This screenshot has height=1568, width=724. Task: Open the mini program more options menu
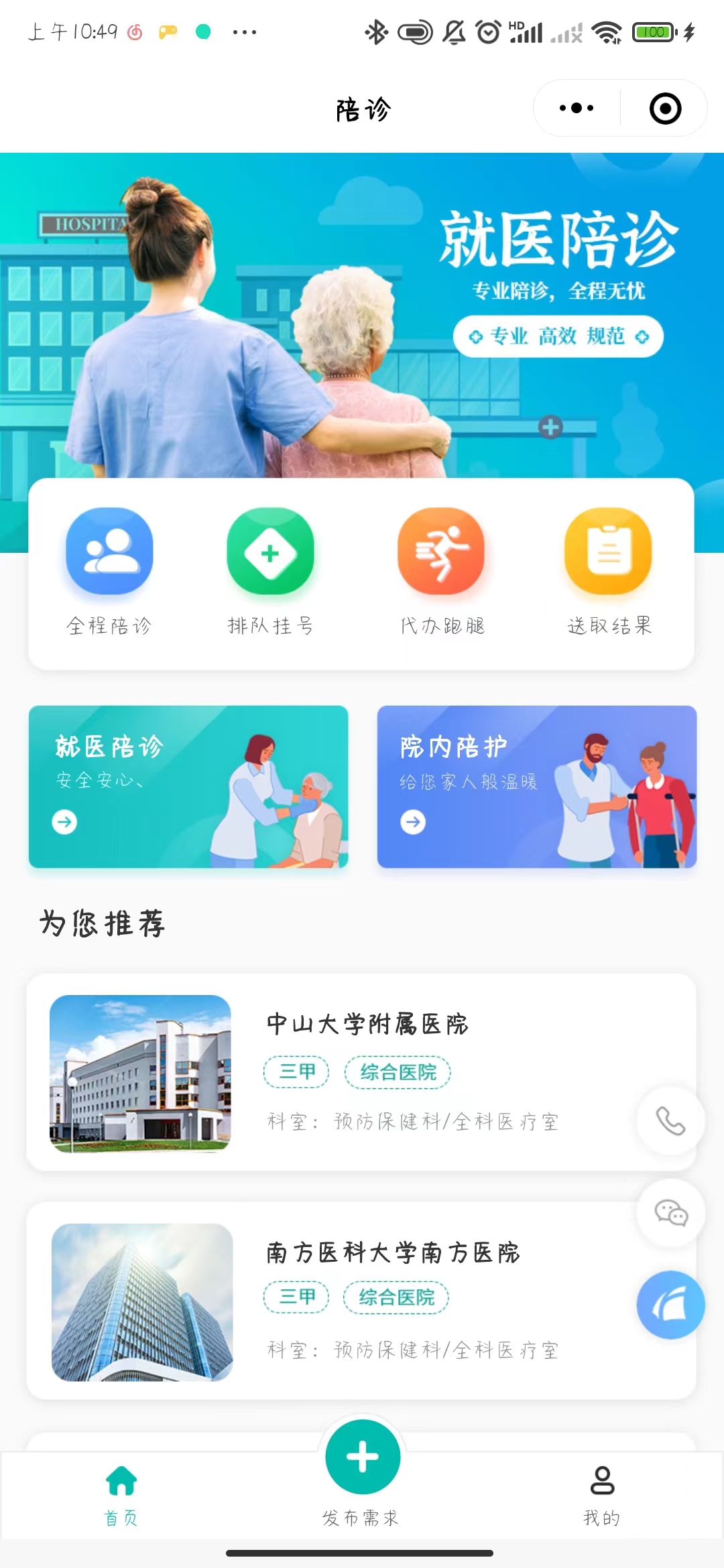[577, 109]
